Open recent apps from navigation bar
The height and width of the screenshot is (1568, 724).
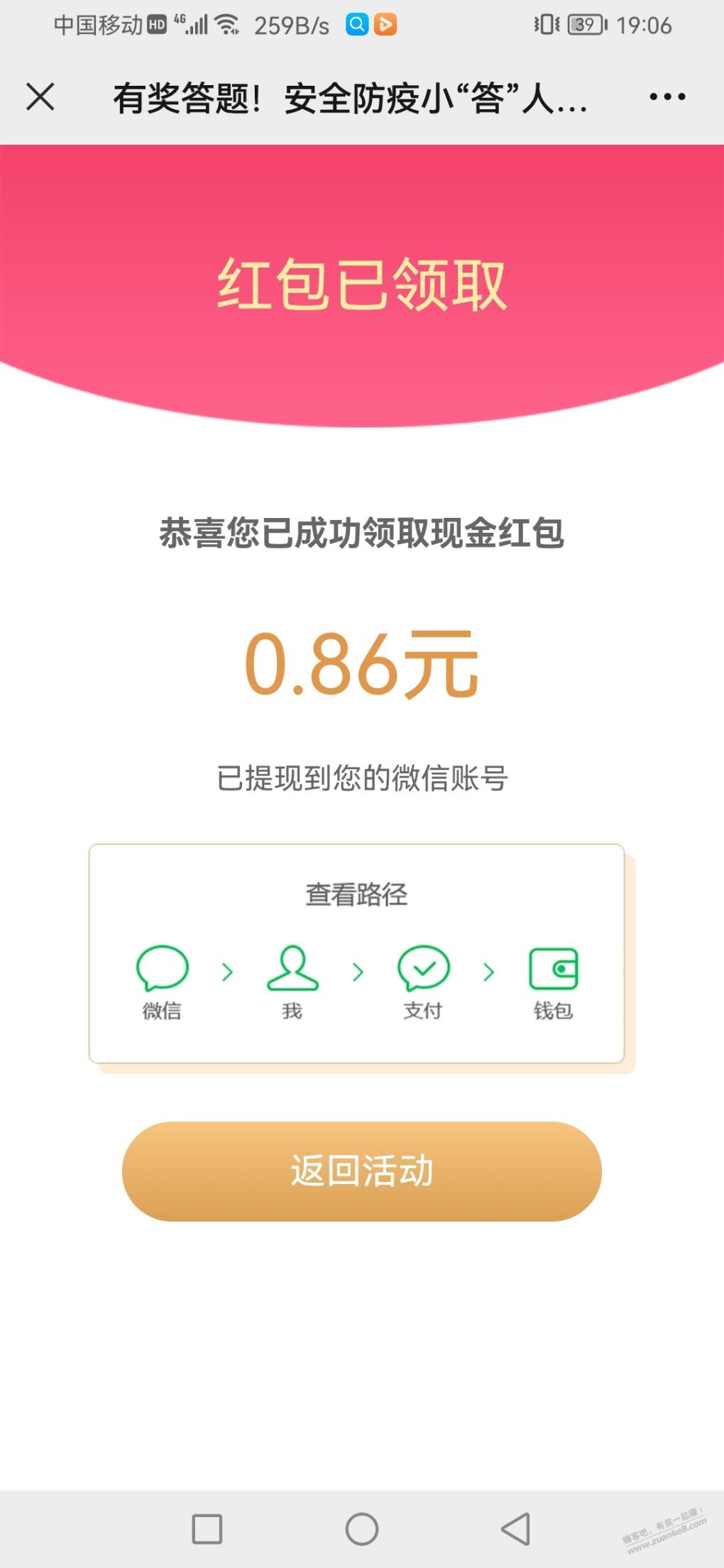coord(207,1528)
